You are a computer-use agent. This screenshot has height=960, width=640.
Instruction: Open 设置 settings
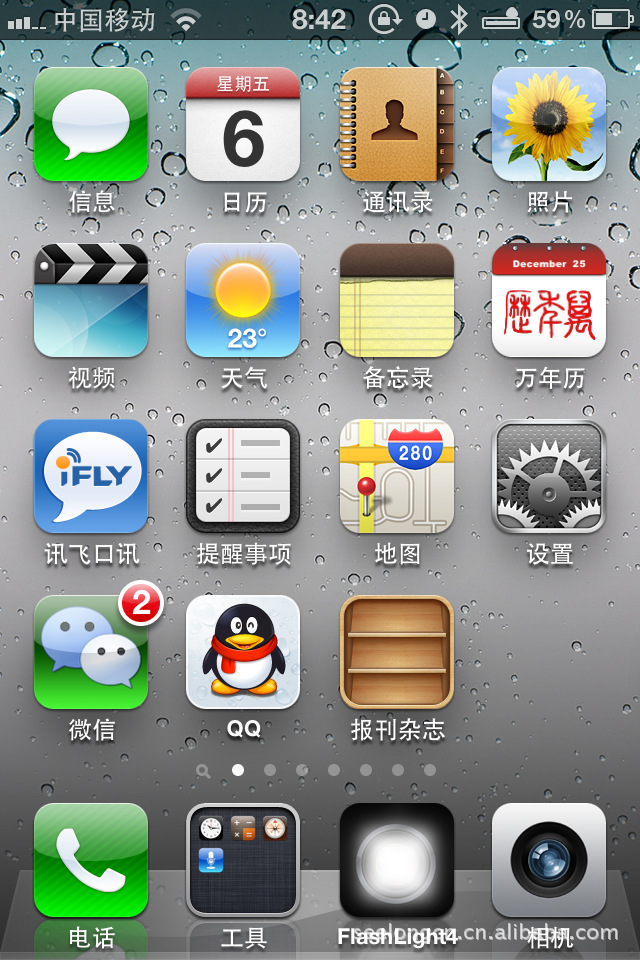coord(549,477)
